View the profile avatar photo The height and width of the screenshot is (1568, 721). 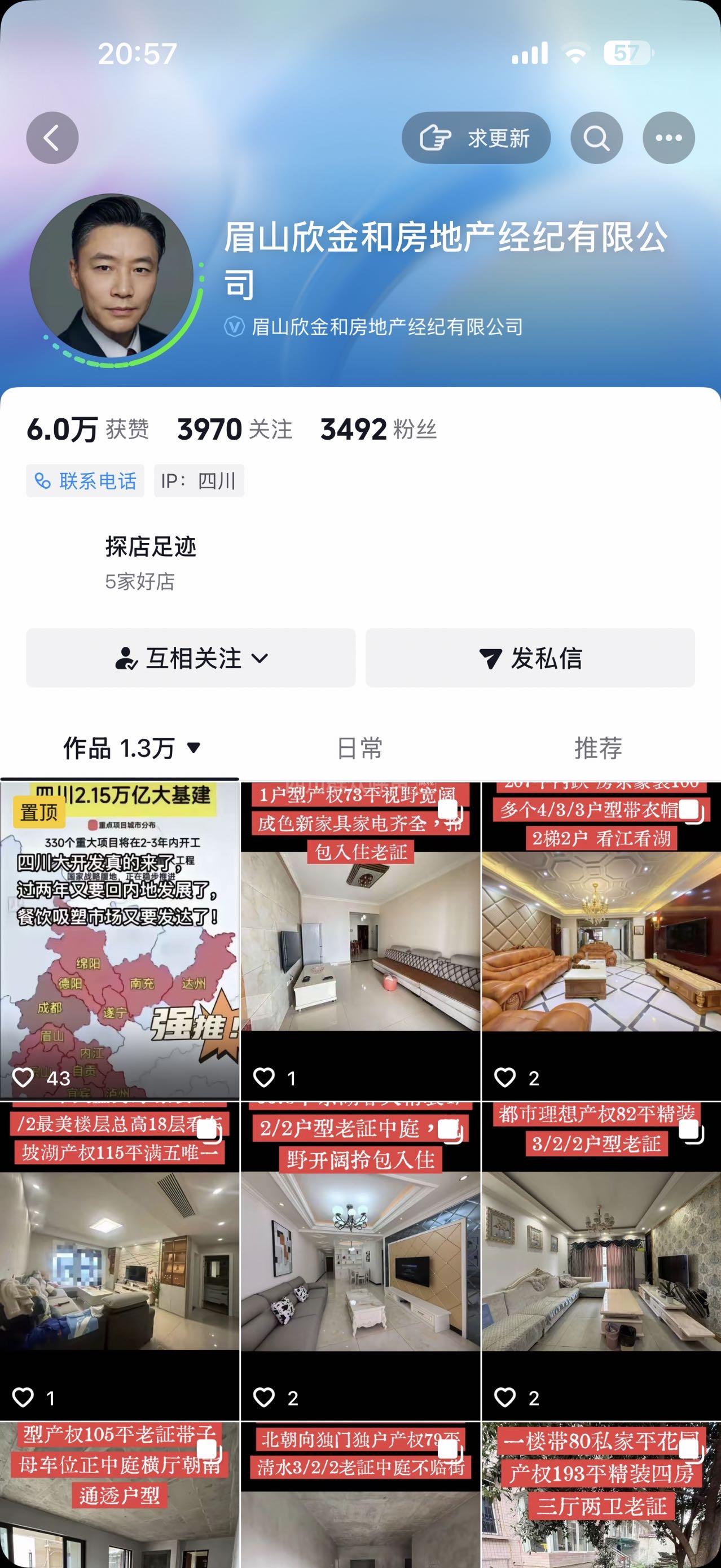coord(112,277)
